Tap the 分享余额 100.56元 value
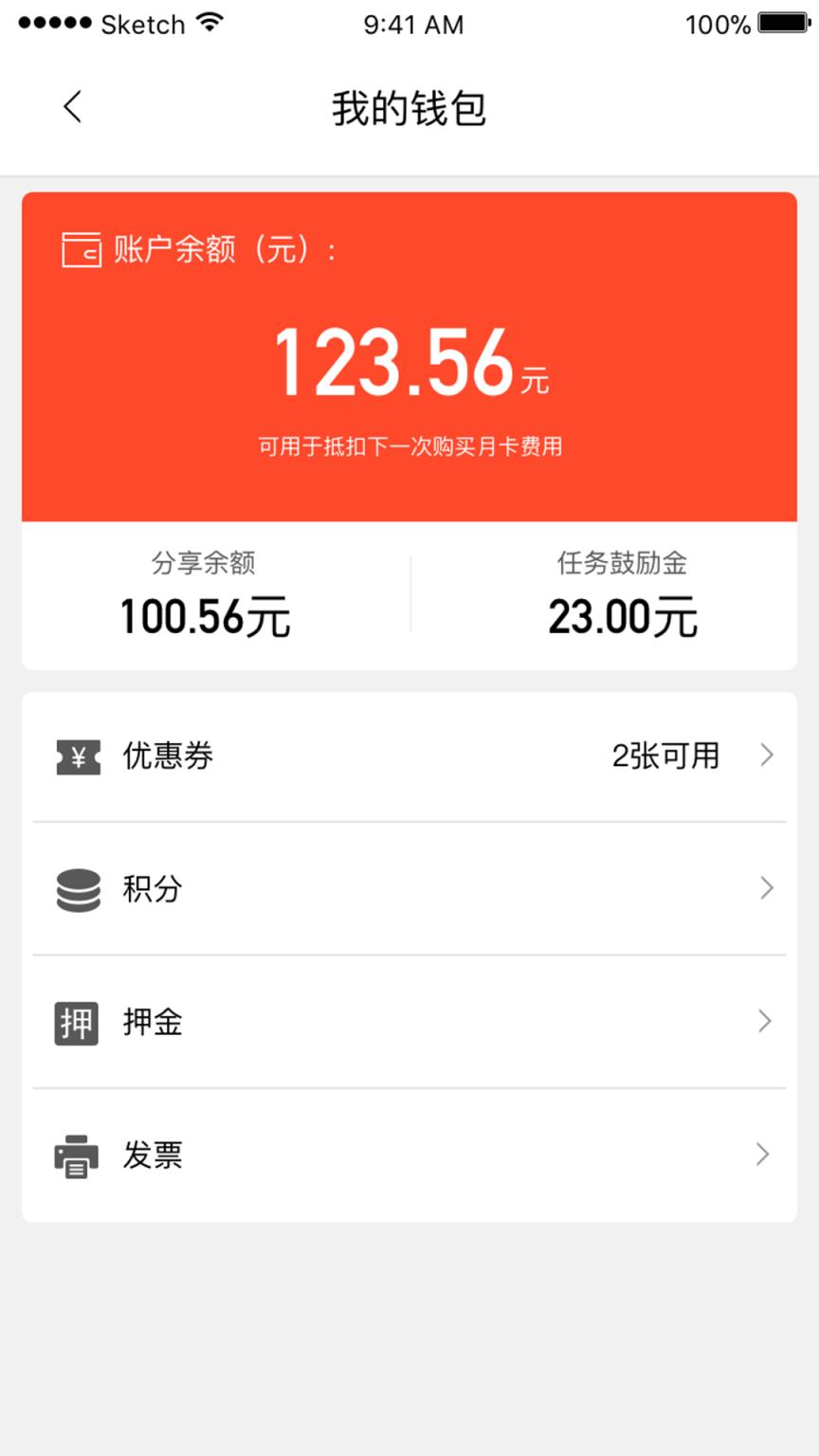The image size is (819, 1456). click(204, 616)
